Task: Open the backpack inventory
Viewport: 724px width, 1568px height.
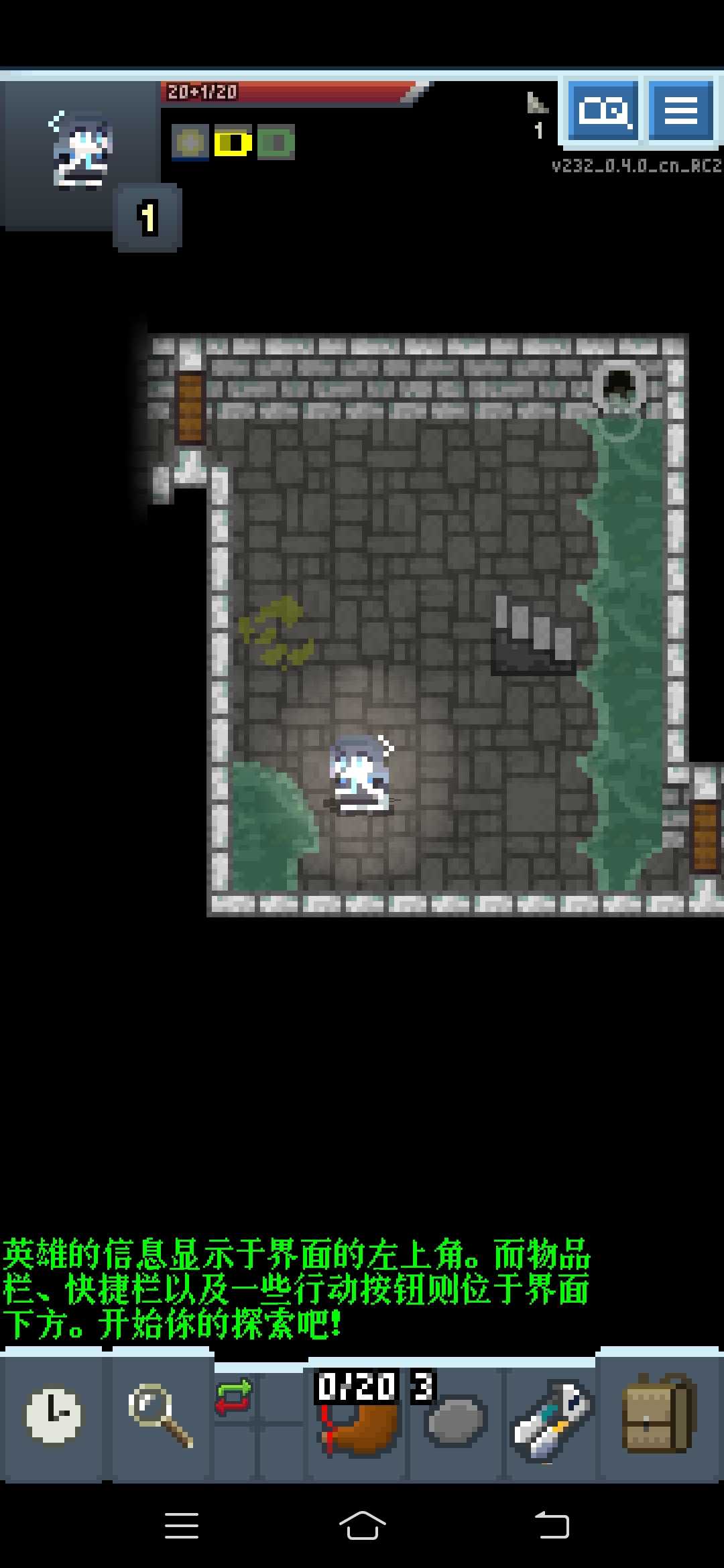Action: (658, 1414)
